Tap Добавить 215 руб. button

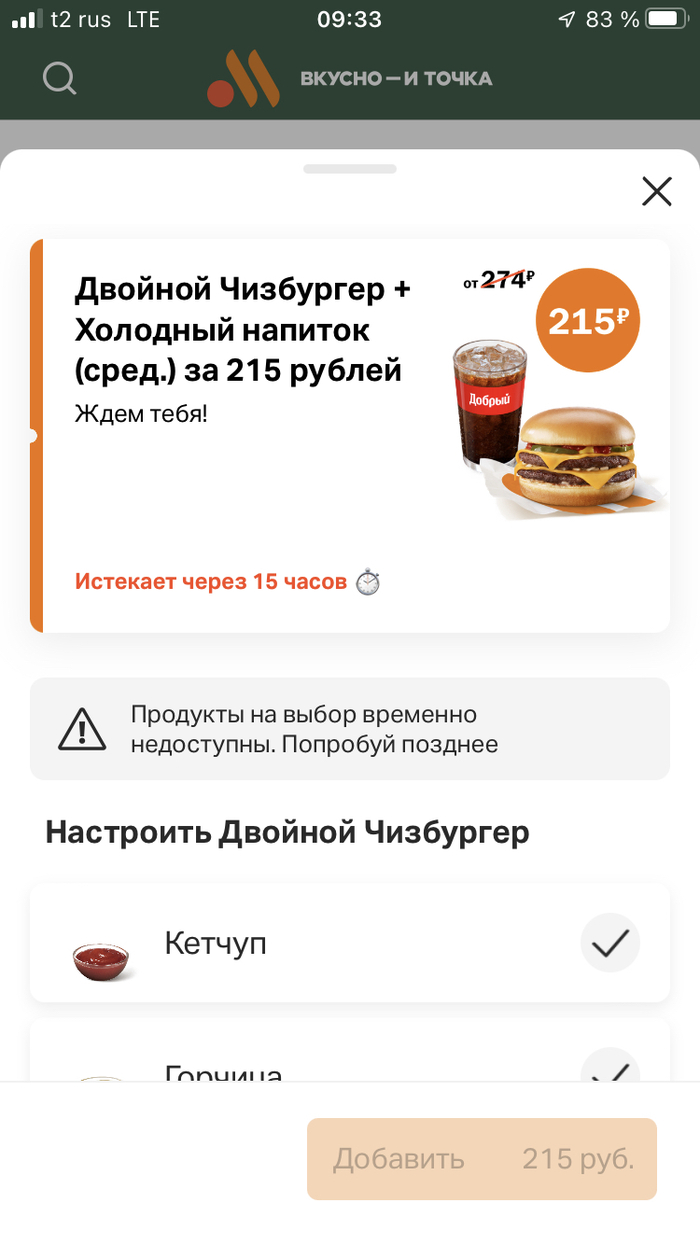tap(481, 1159)
